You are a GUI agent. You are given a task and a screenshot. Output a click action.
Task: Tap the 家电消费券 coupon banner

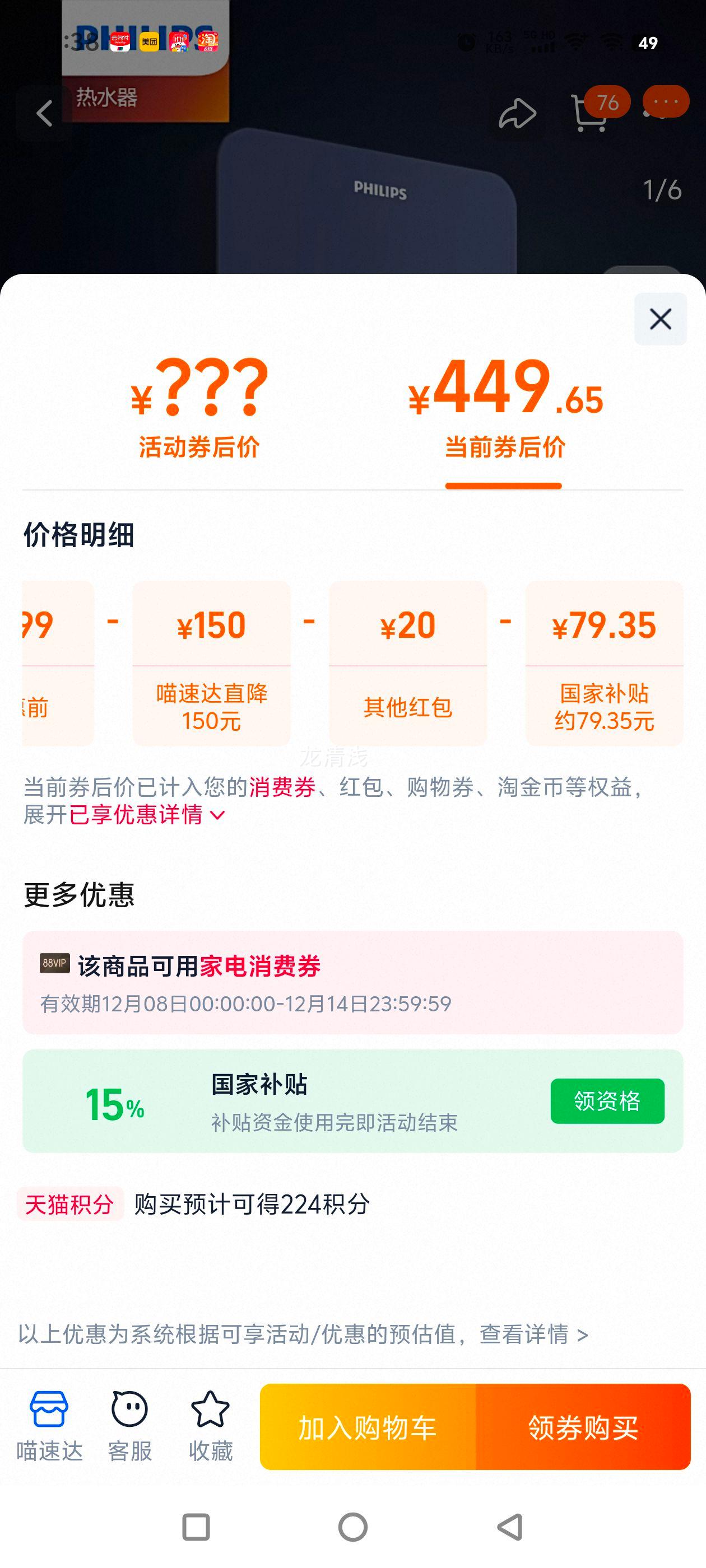tap(352, 981)
